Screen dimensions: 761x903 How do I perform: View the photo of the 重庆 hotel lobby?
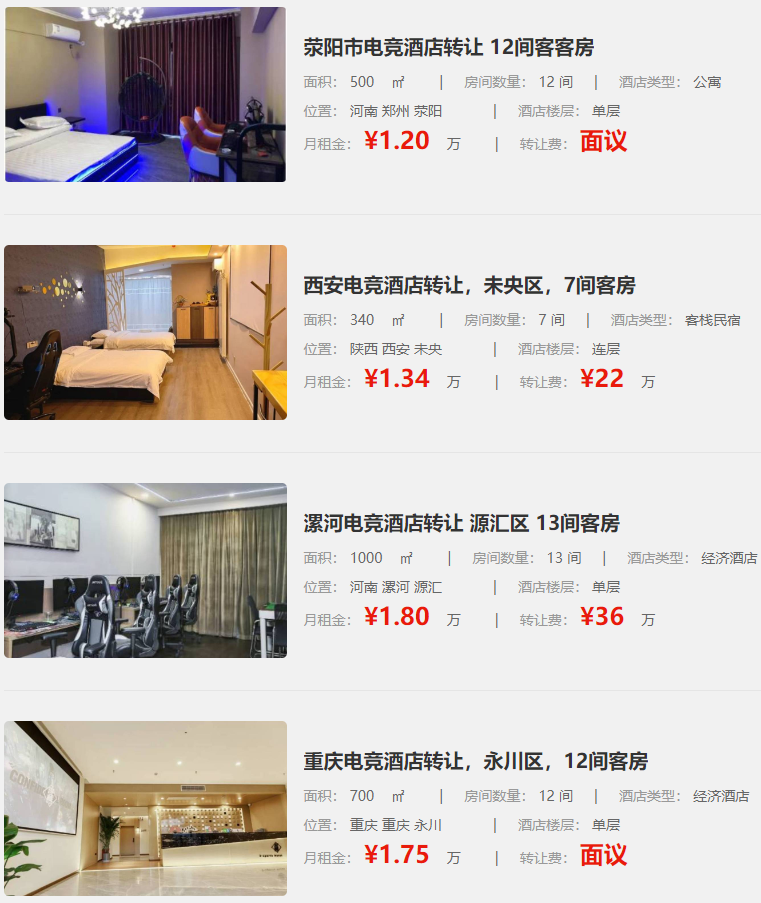145,808
